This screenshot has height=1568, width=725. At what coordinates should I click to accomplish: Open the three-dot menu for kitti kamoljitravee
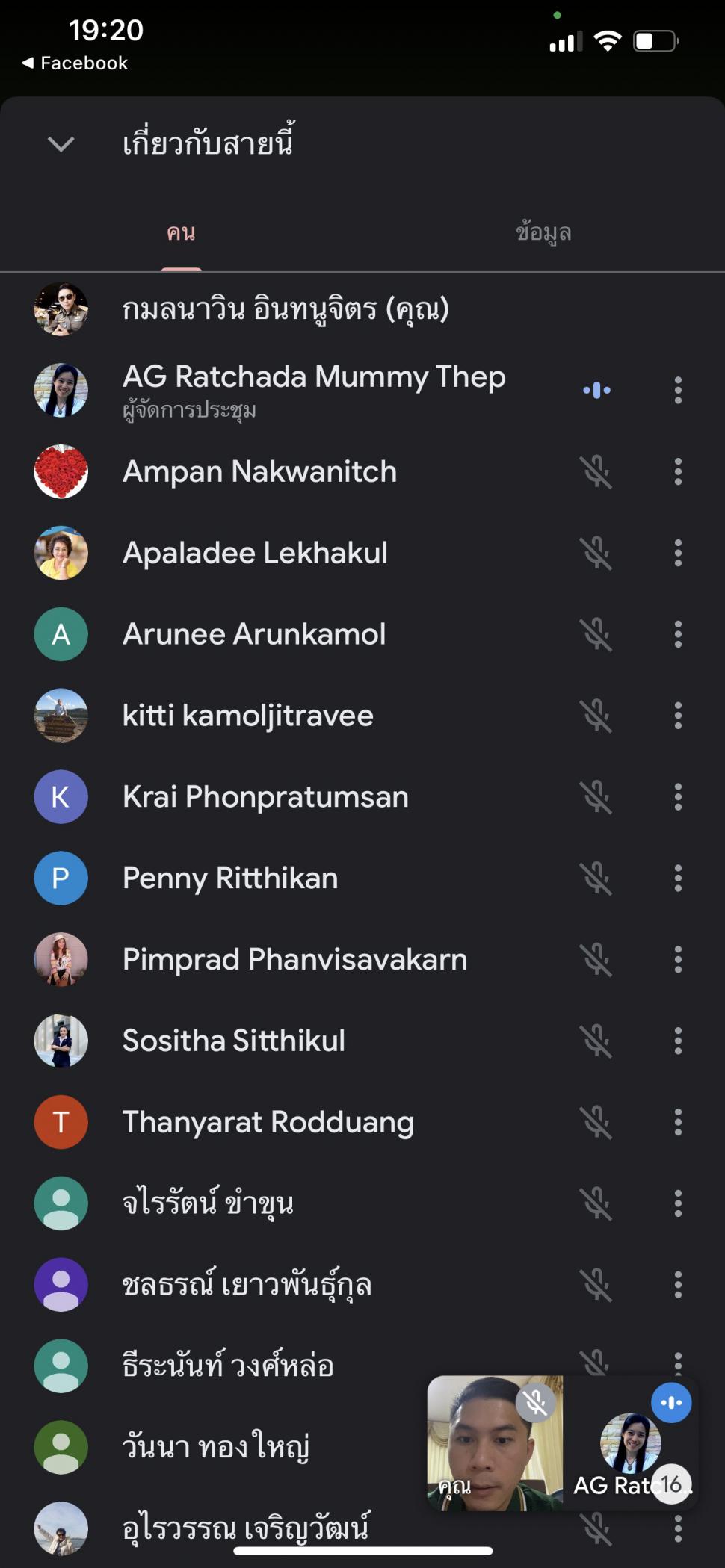click(678, 716)
